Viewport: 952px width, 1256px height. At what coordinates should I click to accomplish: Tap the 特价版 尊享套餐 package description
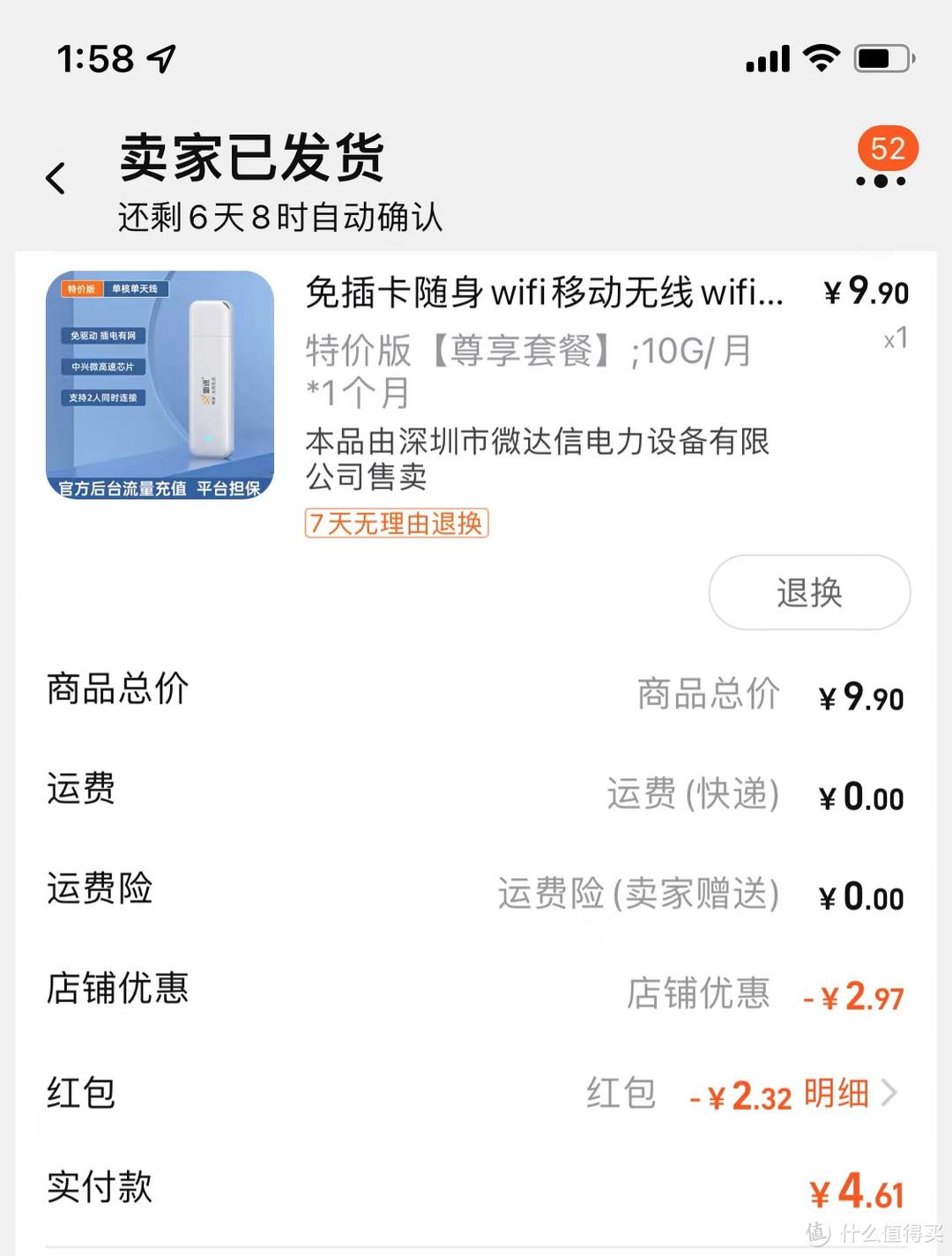[526, 351]
